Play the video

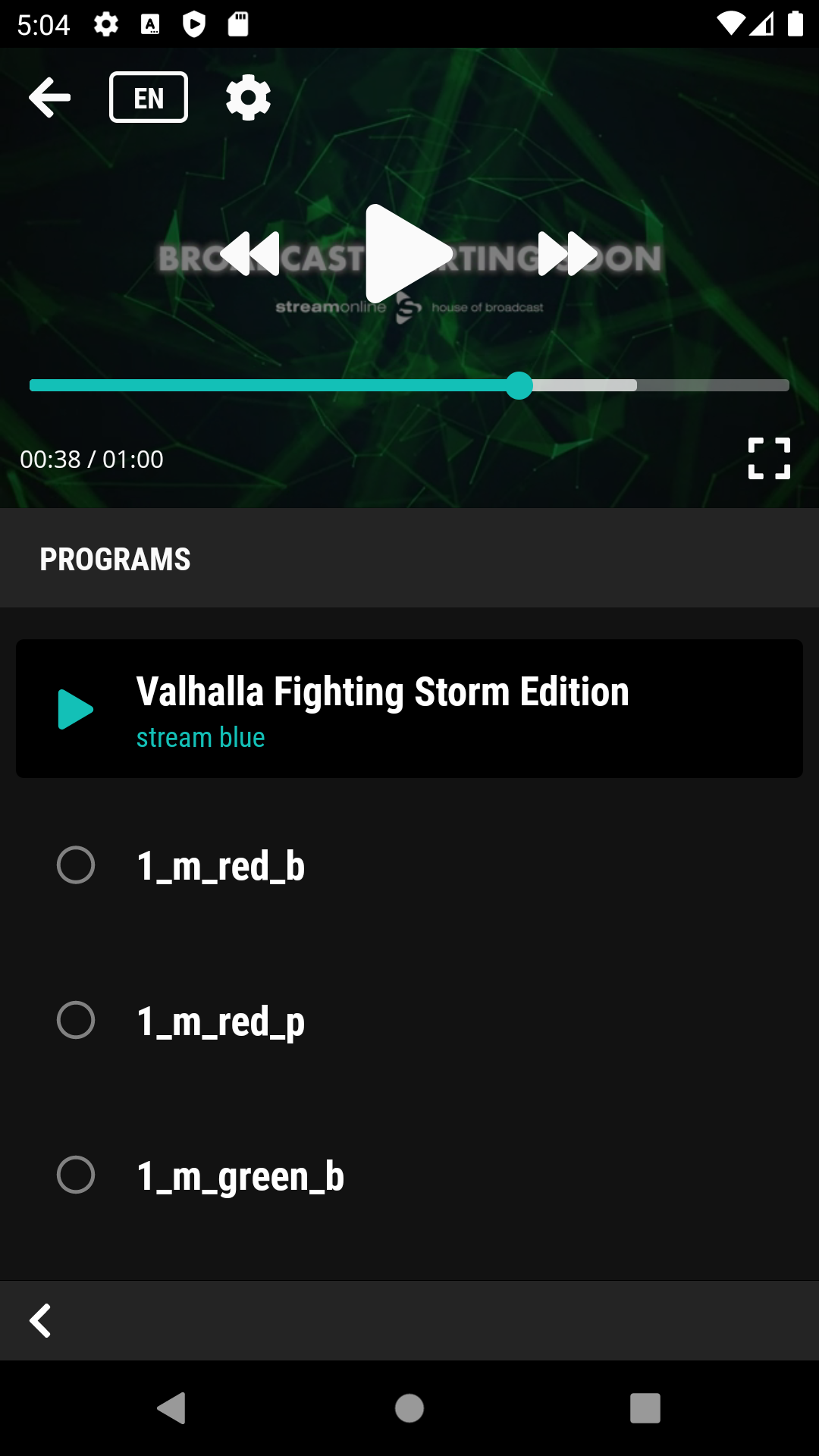(x=408, y=254)
